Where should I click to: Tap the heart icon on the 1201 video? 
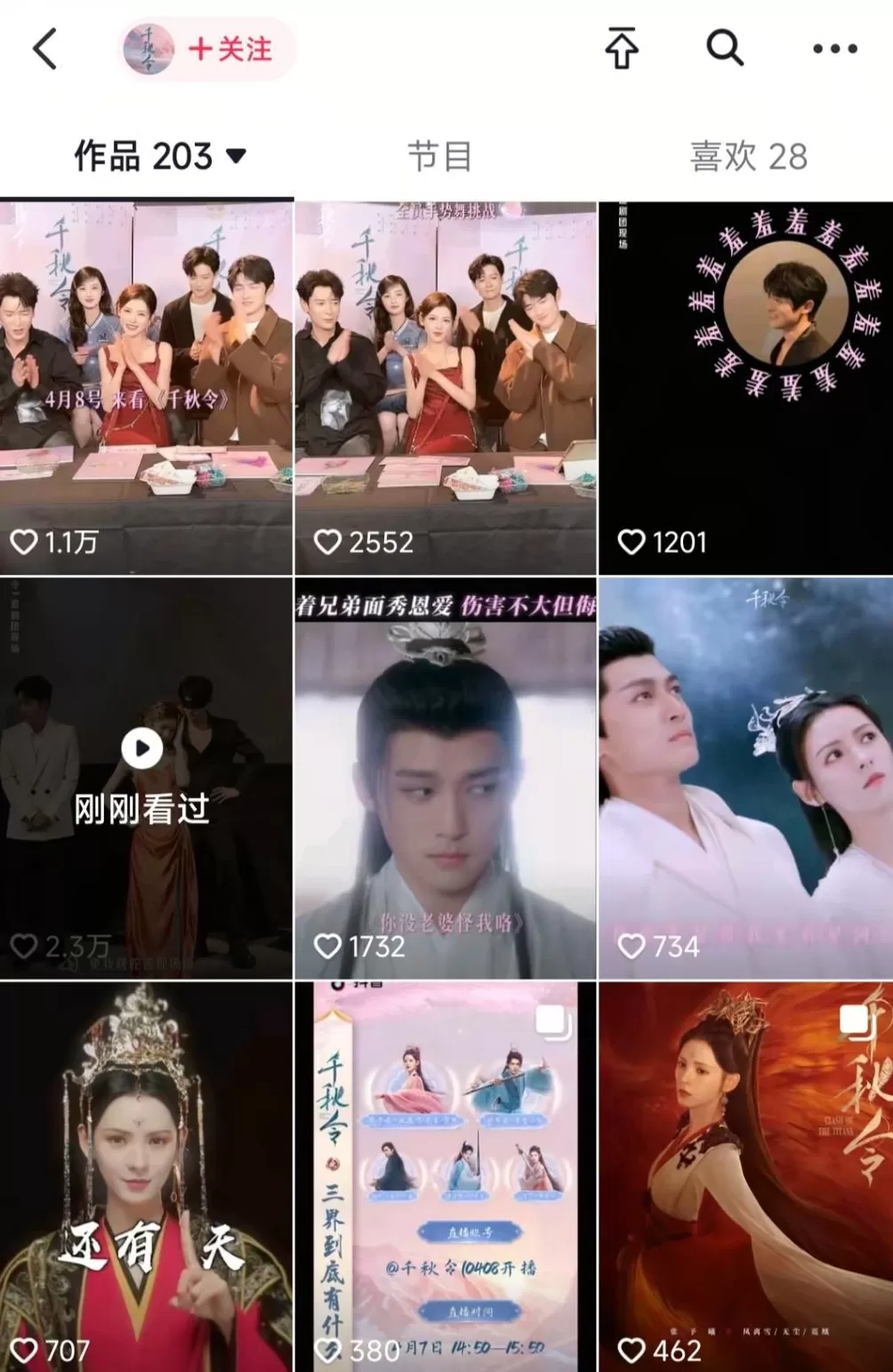pos(632,538)
